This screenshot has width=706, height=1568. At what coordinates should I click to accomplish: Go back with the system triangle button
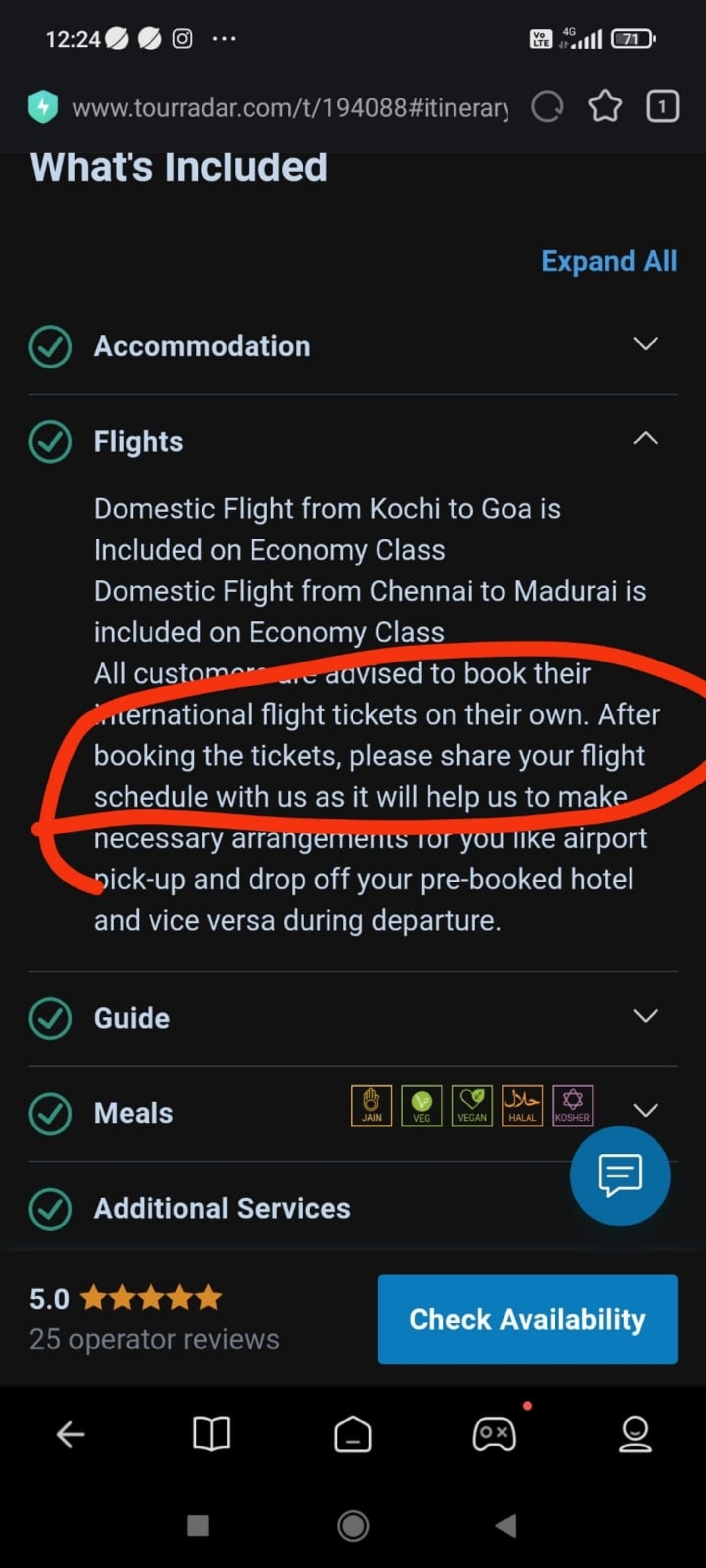[x=506, y=1525]
